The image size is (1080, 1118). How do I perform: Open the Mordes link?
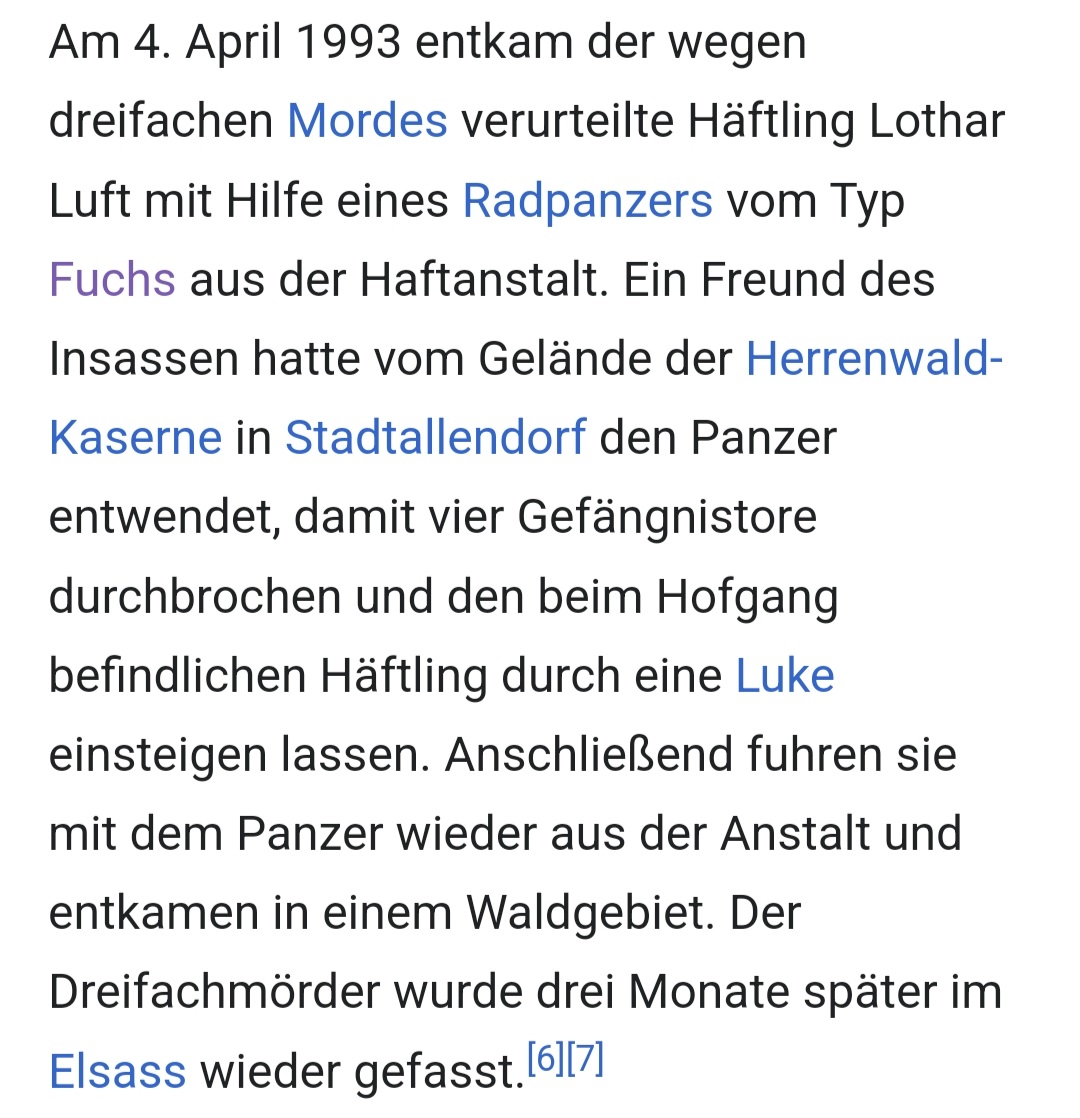pos(366,122)
